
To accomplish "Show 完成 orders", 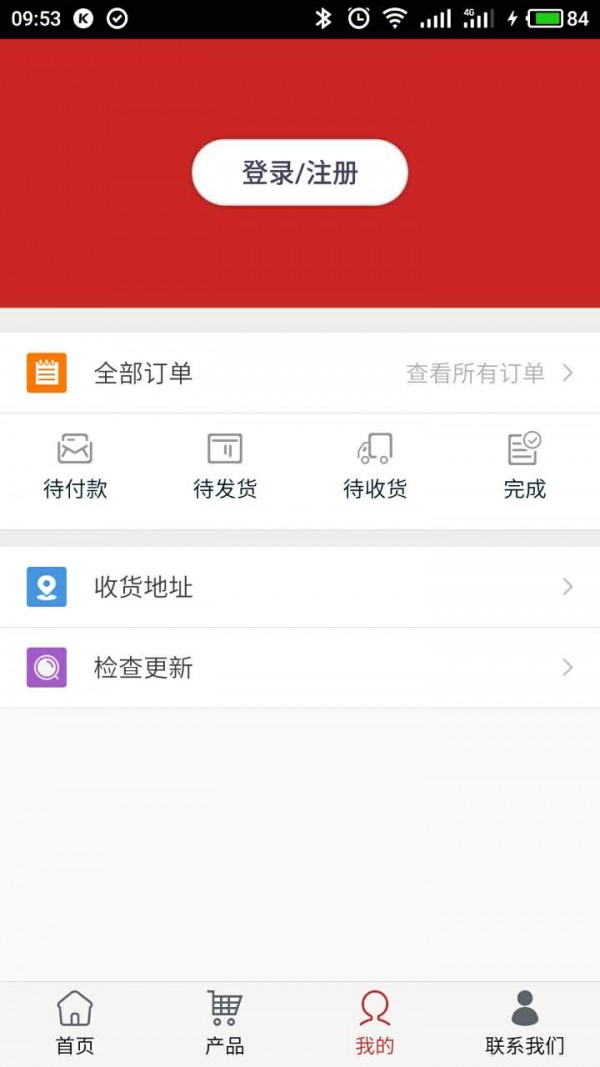I will 524,467.
